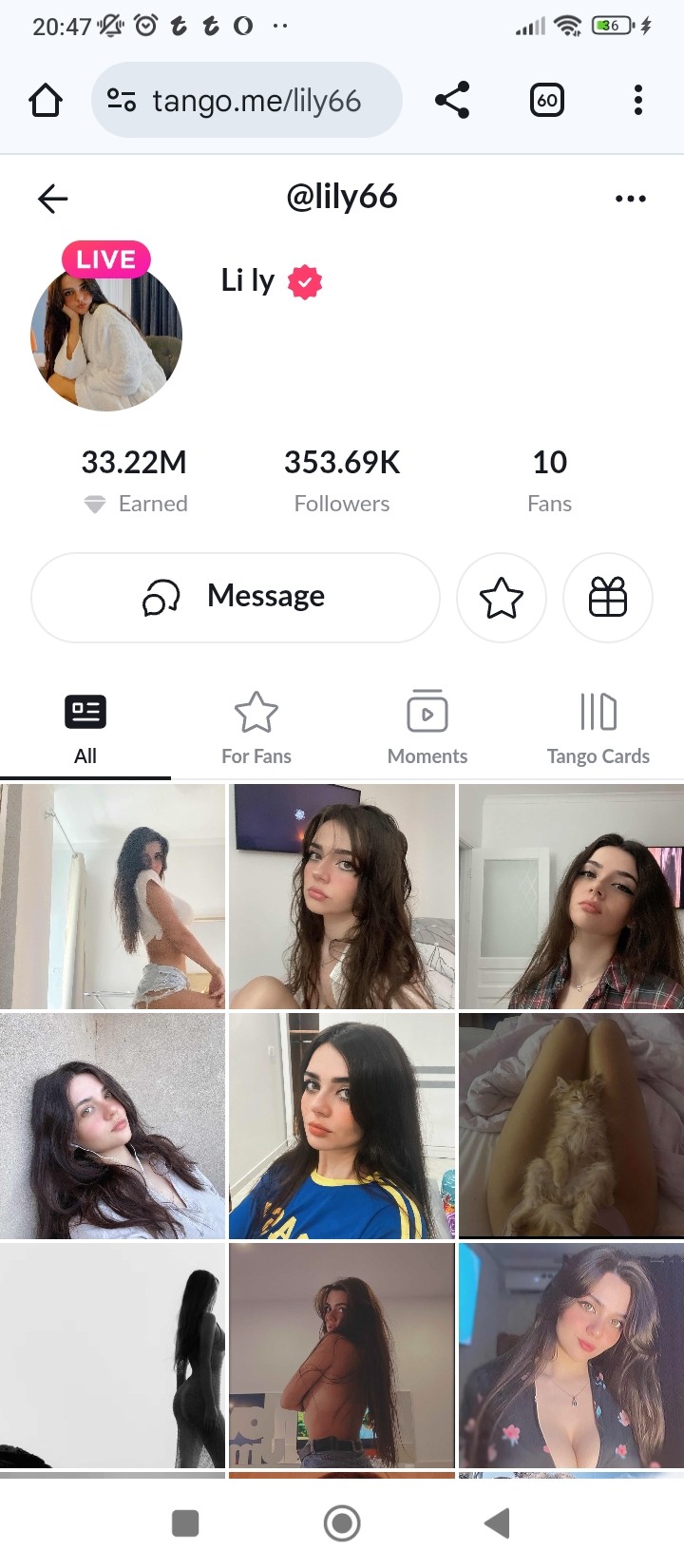Open the browser three-dot menu
Image resolution: width=684 pixels, height=1568 pixels.
point(638,100)
